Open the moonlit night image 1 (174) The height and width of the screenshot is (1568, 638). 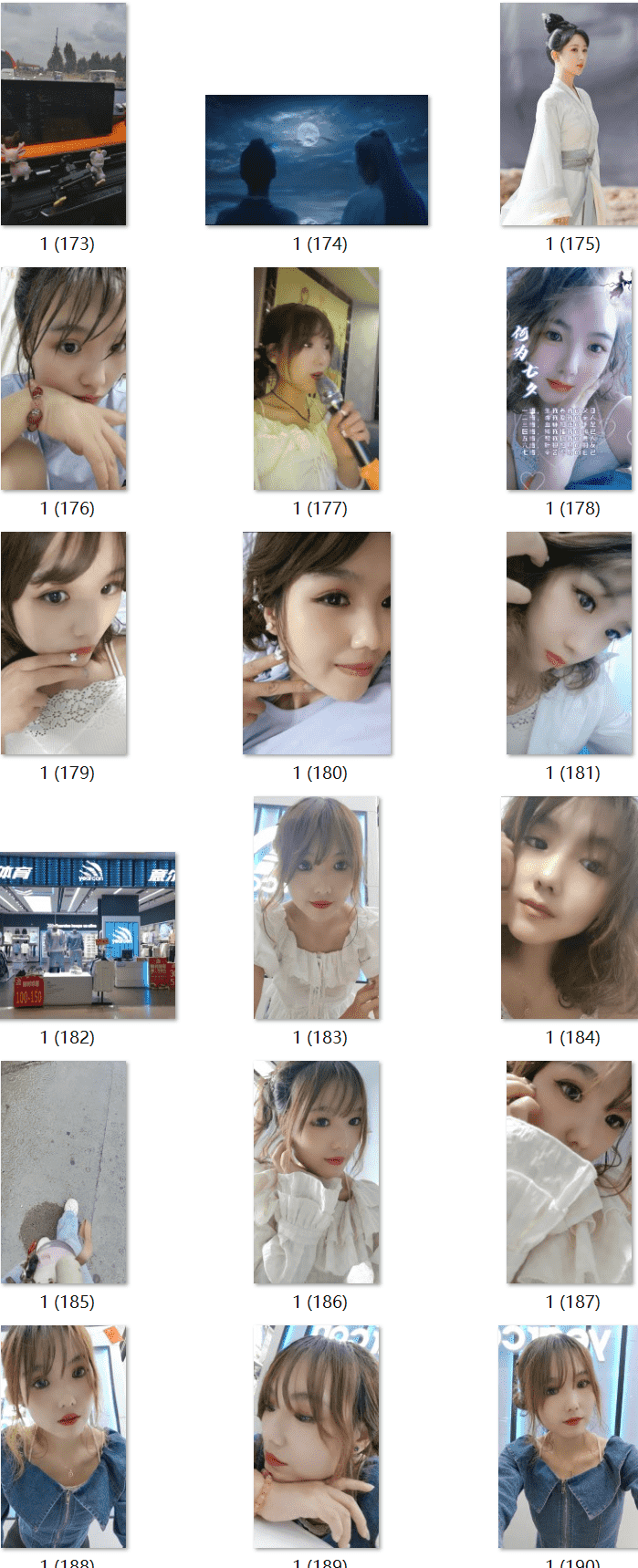(x=317, y=160)
